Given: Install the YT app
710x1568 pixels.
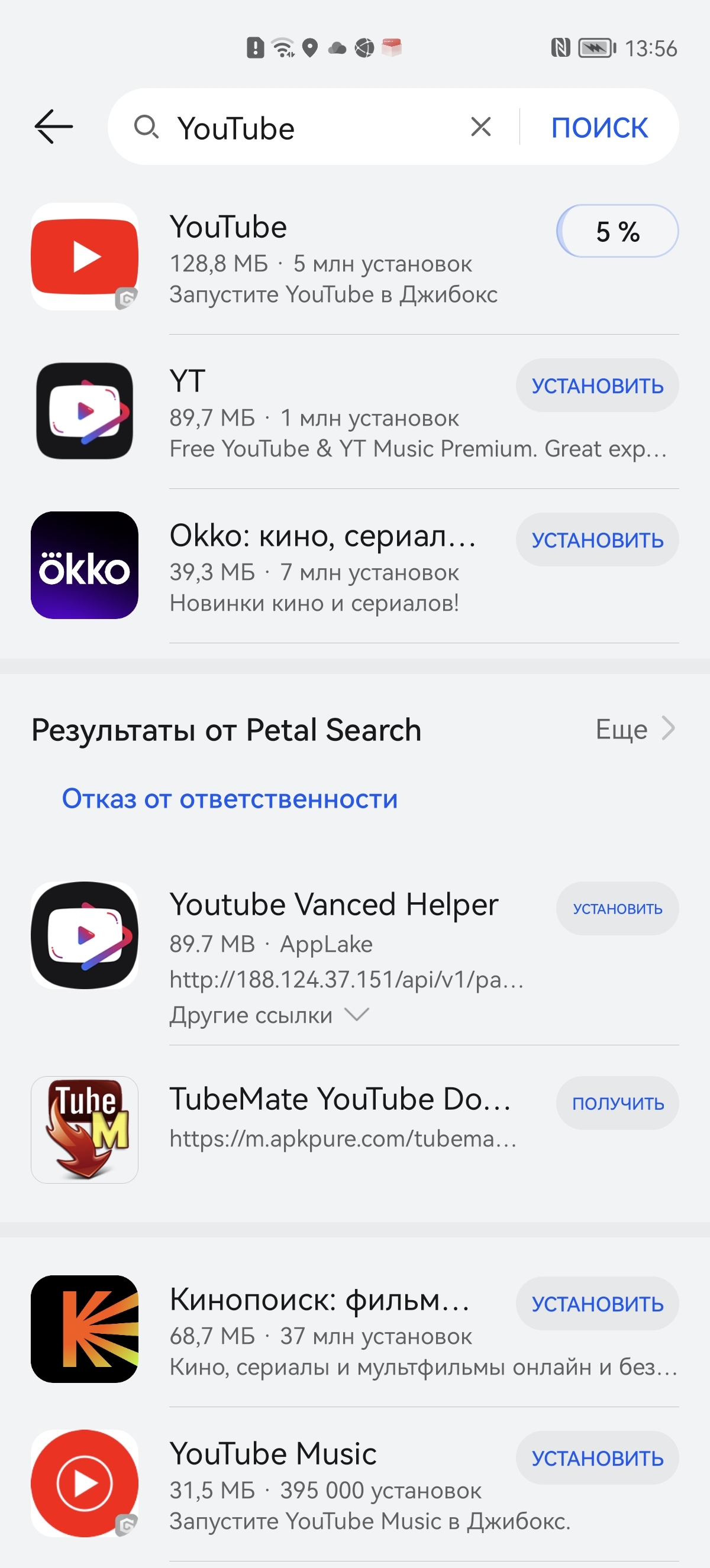Looking at the screenshot, I should (597, 386).
